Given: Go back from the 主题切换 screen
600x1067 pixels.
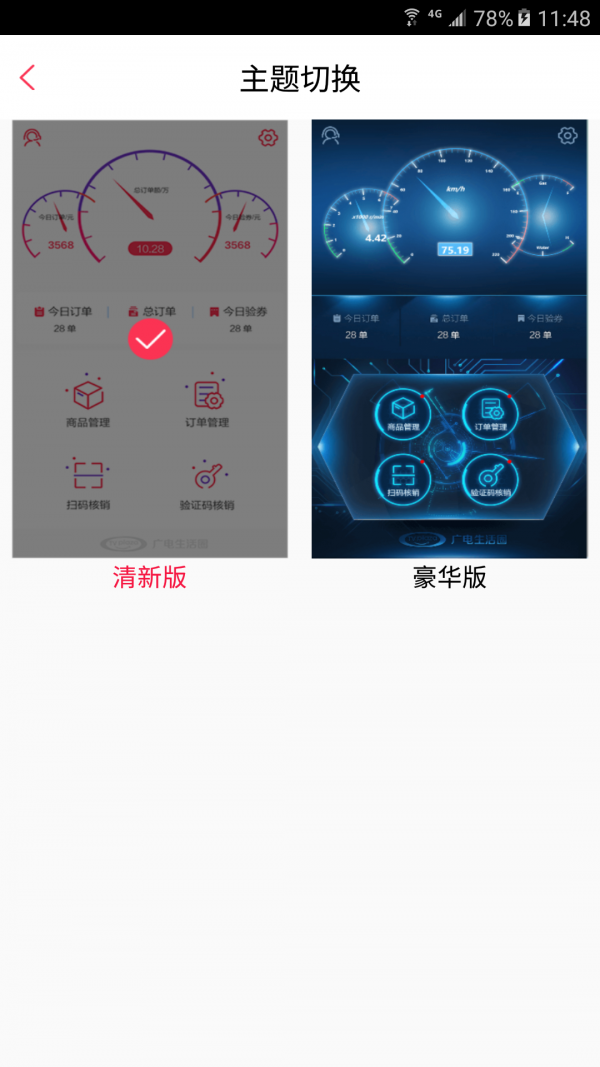Looking at the screenshot, I should [28, 78].
